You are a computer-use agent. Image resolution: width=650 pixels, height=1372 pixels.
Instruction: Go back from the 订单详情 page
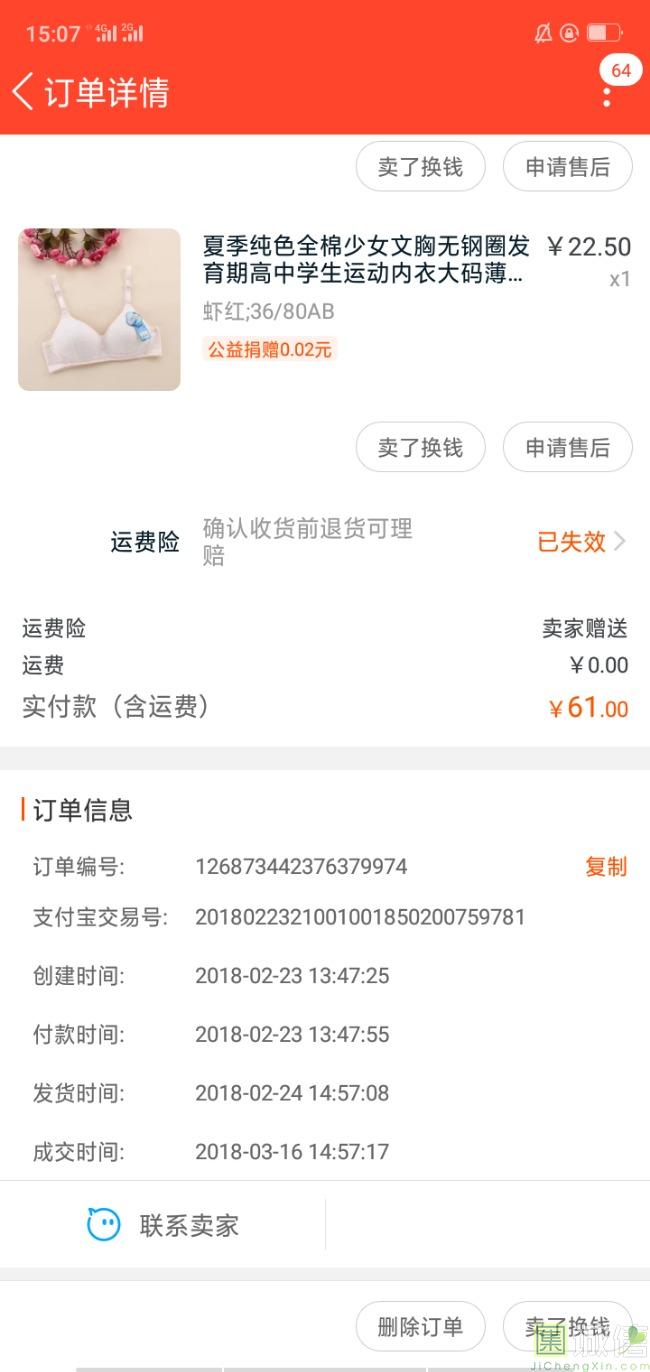pyautogui.click(x=24, y=92)
